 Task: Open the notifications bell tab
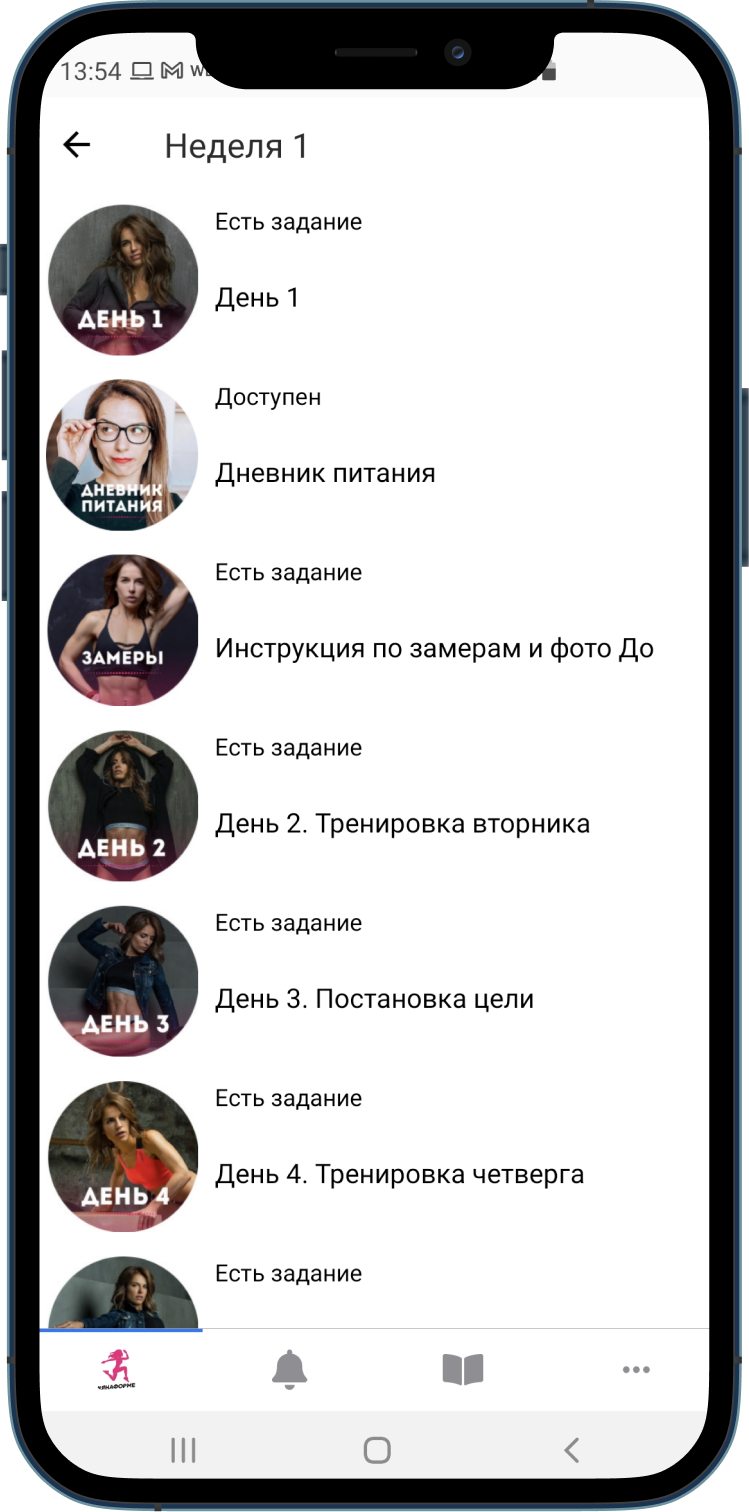(x=290, y=1369)
